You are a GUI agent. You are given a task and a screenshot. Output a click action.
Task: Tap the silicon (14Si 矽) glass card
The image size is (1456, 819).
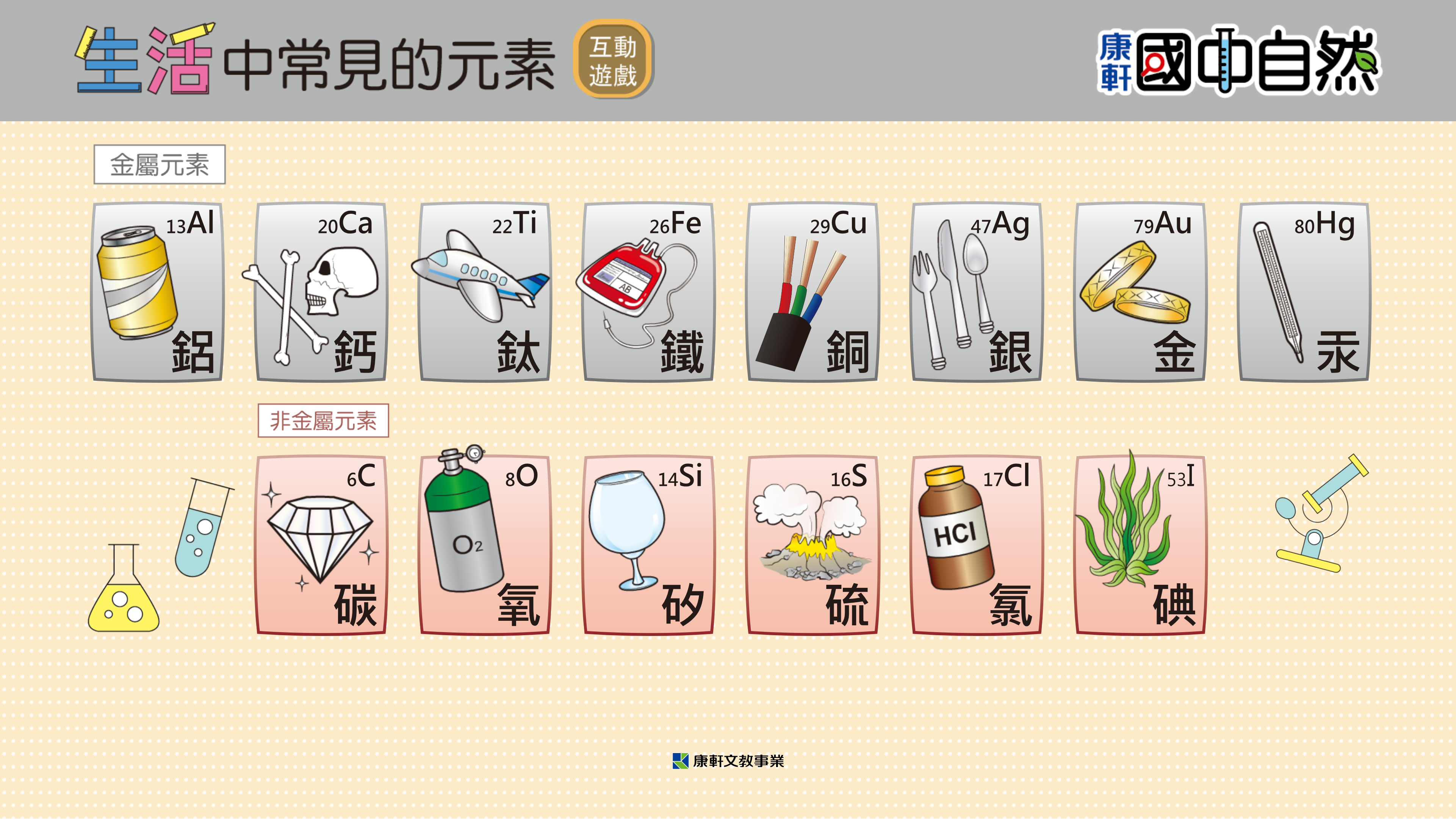(x=648, y=545)
